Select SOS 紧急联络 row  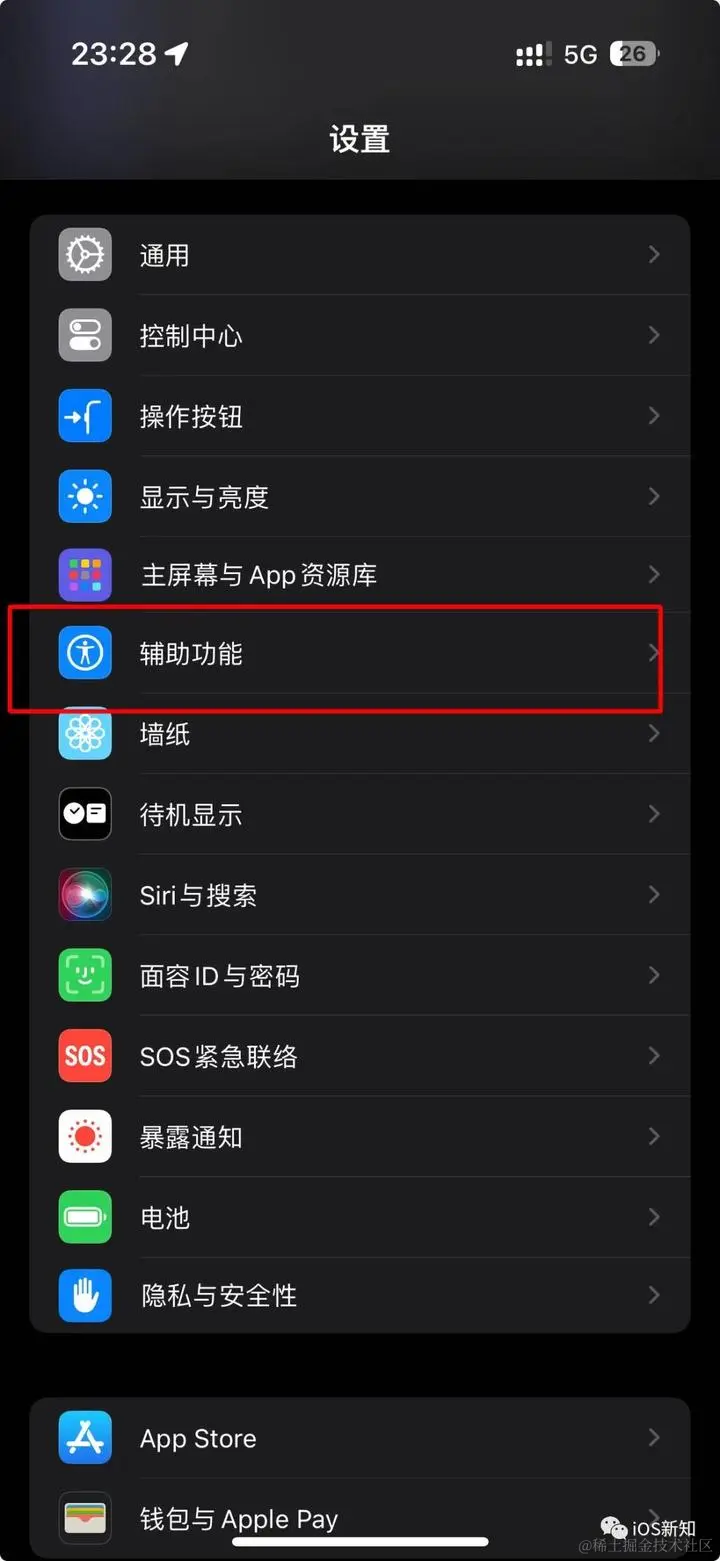tap(360, 1056)
